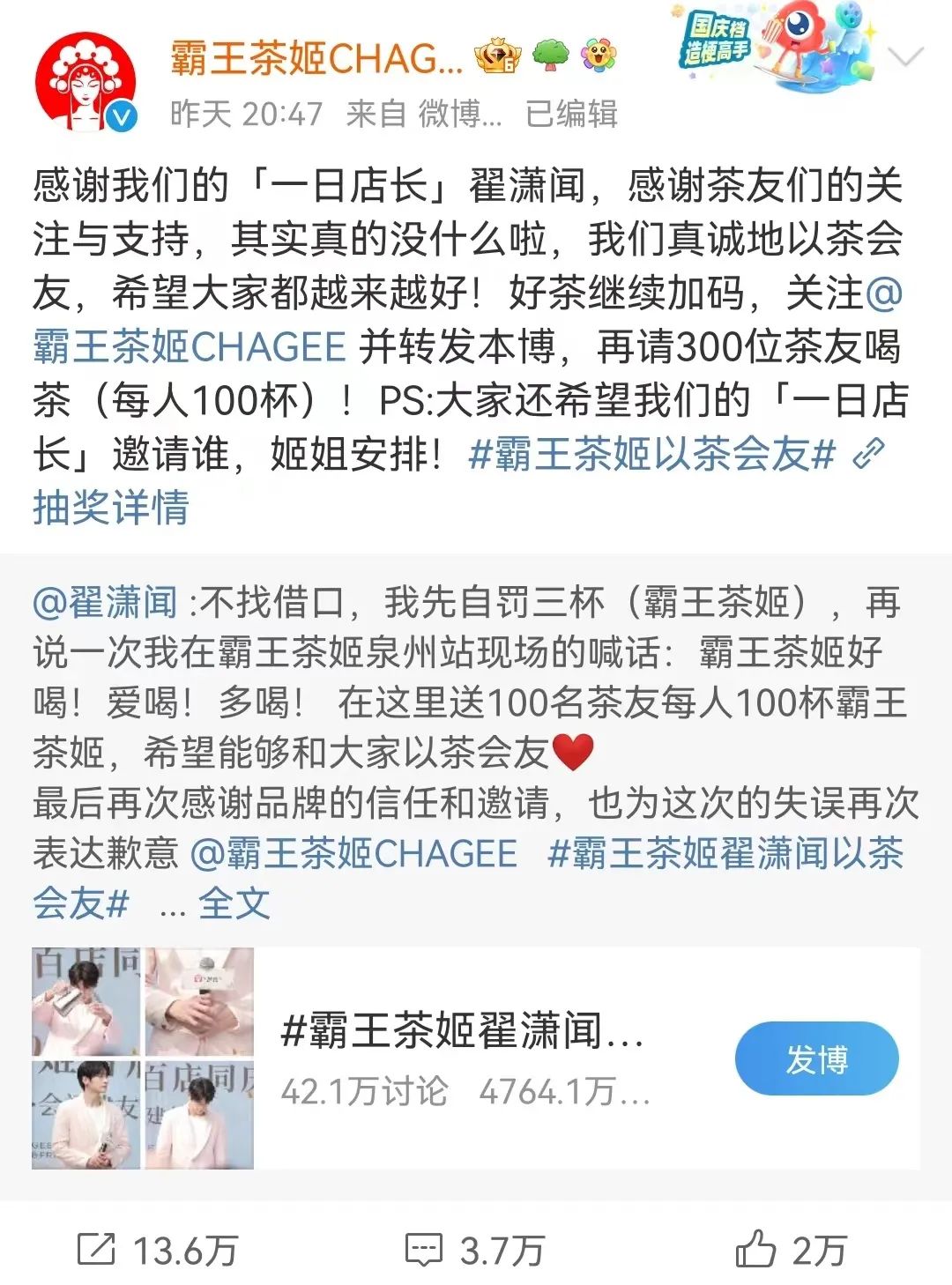Image resolution: width=952 pixels, height=1285 pixels.
Task: Open @霸王茶姬CHAGEE mention in main post
Action: pyautogui.click(x=190, y=345)
